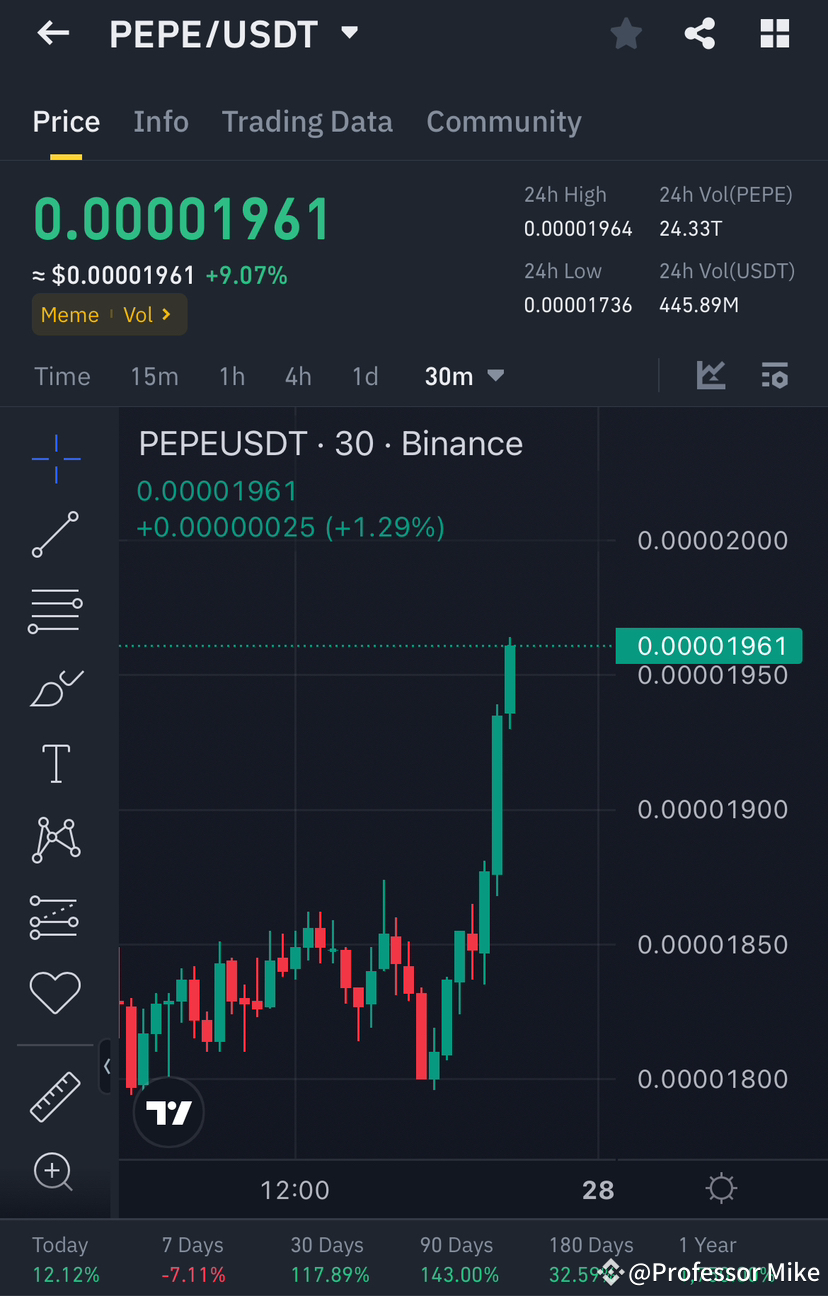
Task: Open favorite drawing tools via heart icon
Action: (55, 992)
